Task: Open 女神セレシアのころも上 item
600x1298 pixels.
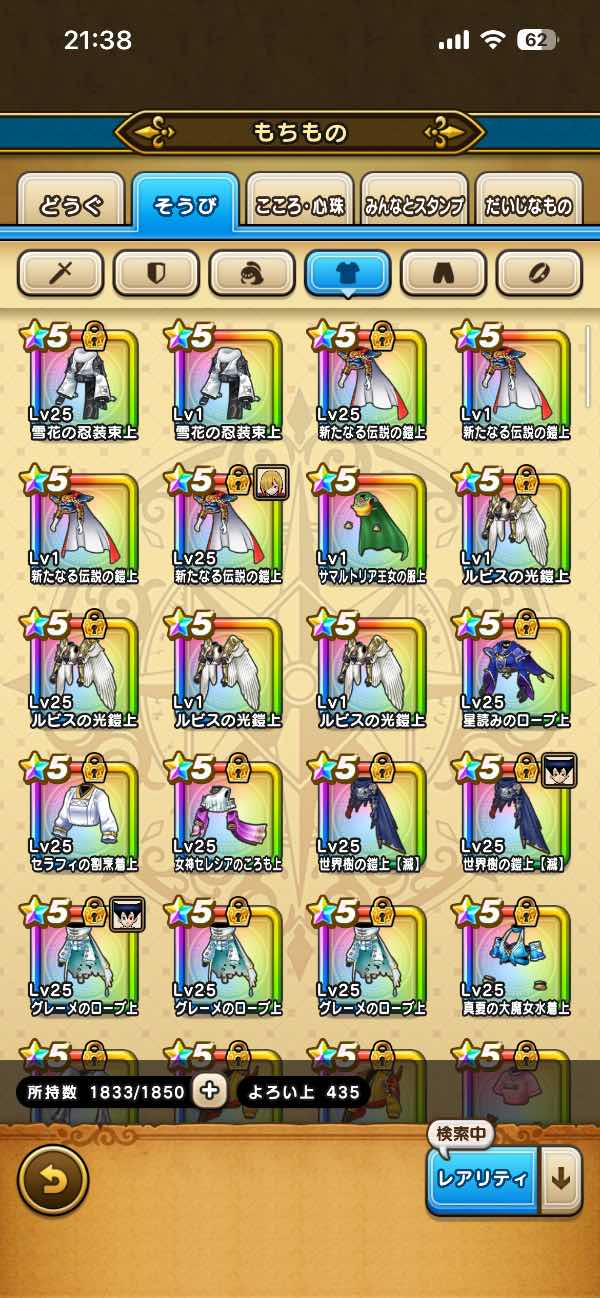Action: [x=228, y=814]
